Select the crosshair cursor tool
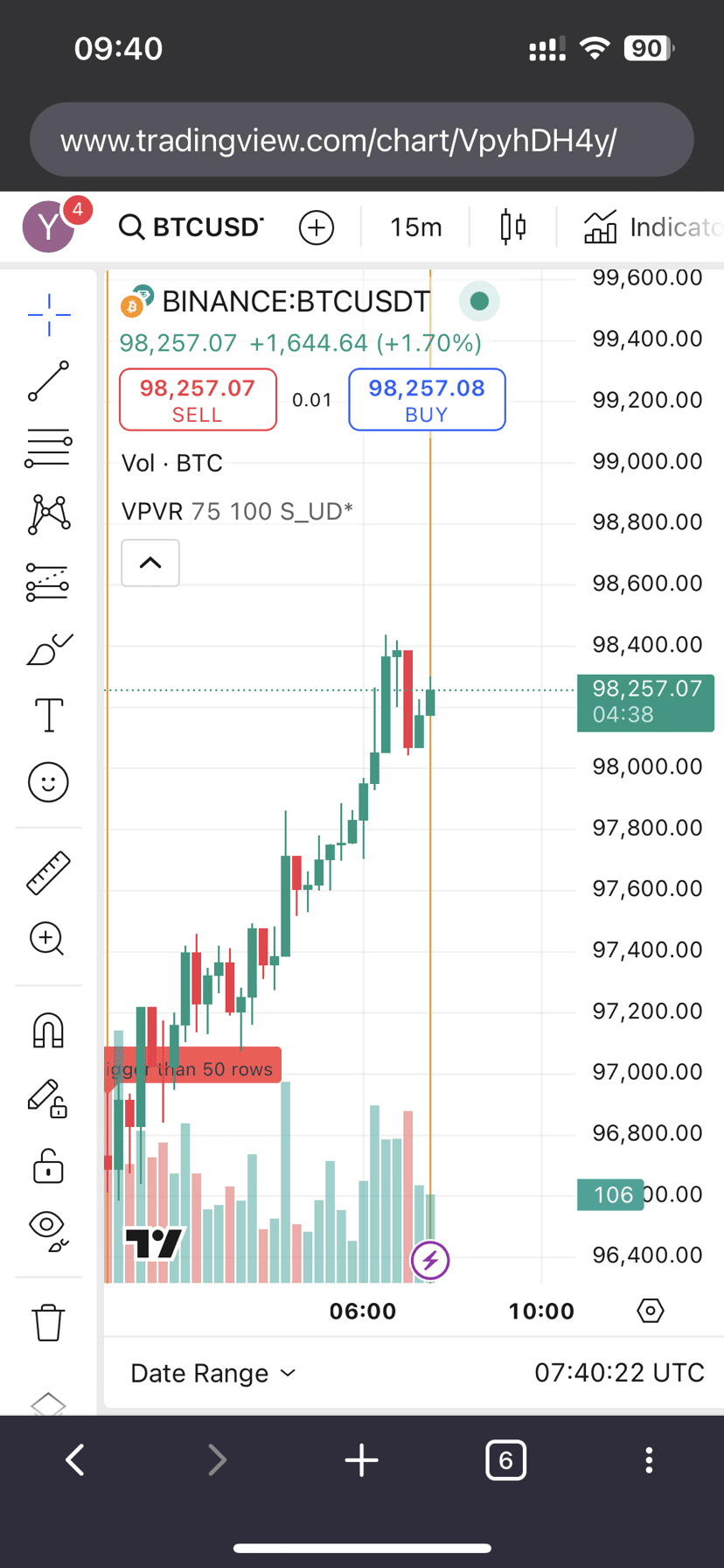Image resolution: width=724 pixels, height=1568 pixels. pos(48,314)
